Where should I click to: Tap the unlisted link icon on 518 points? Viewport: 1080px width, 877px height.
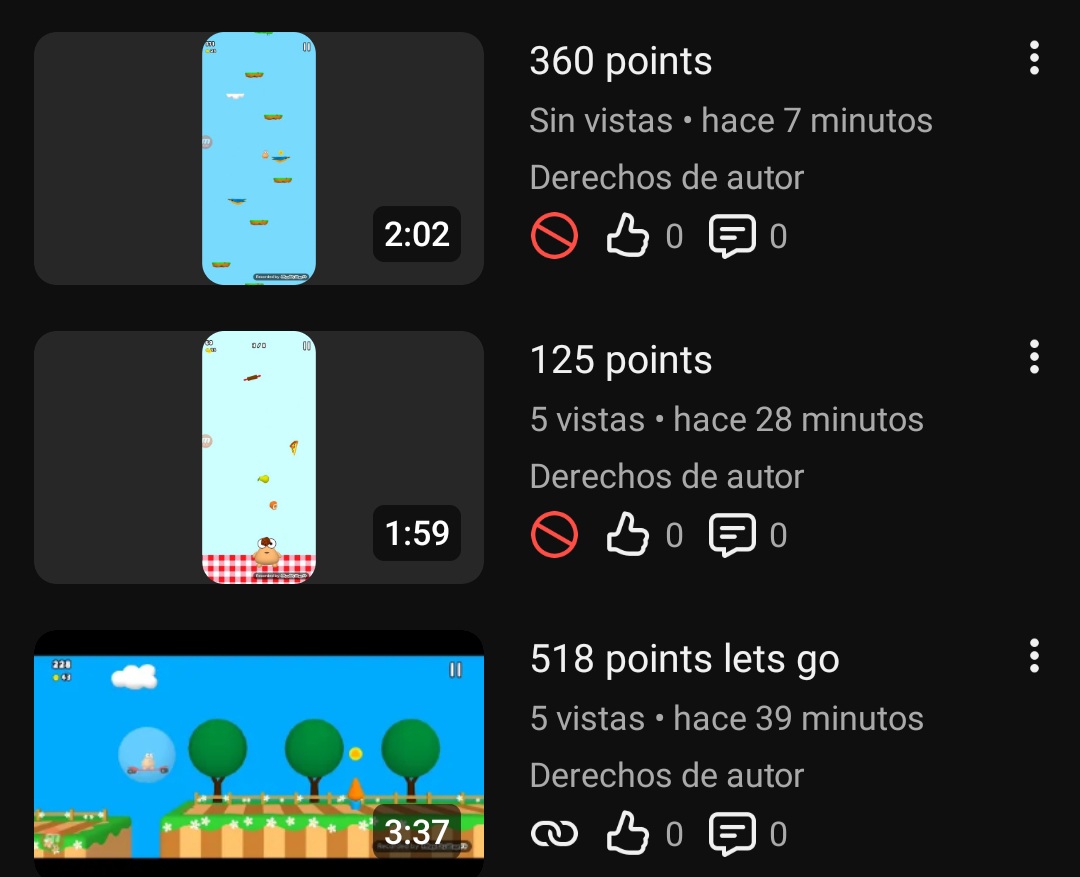(554, 834)
